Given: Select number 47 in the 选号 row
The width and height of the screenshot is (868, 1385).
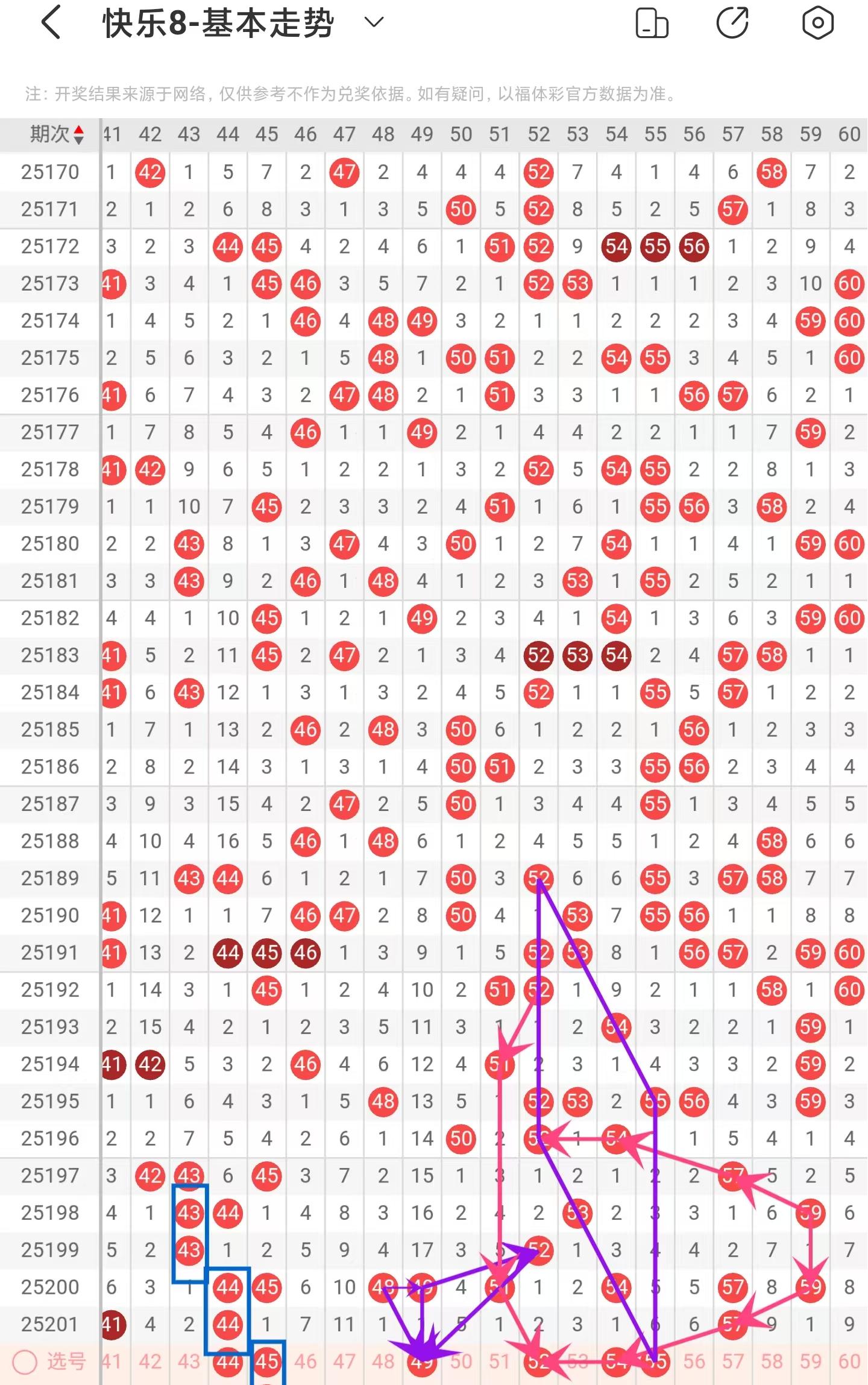Looking at the screenshot, I should click(x=344, y=1361).
